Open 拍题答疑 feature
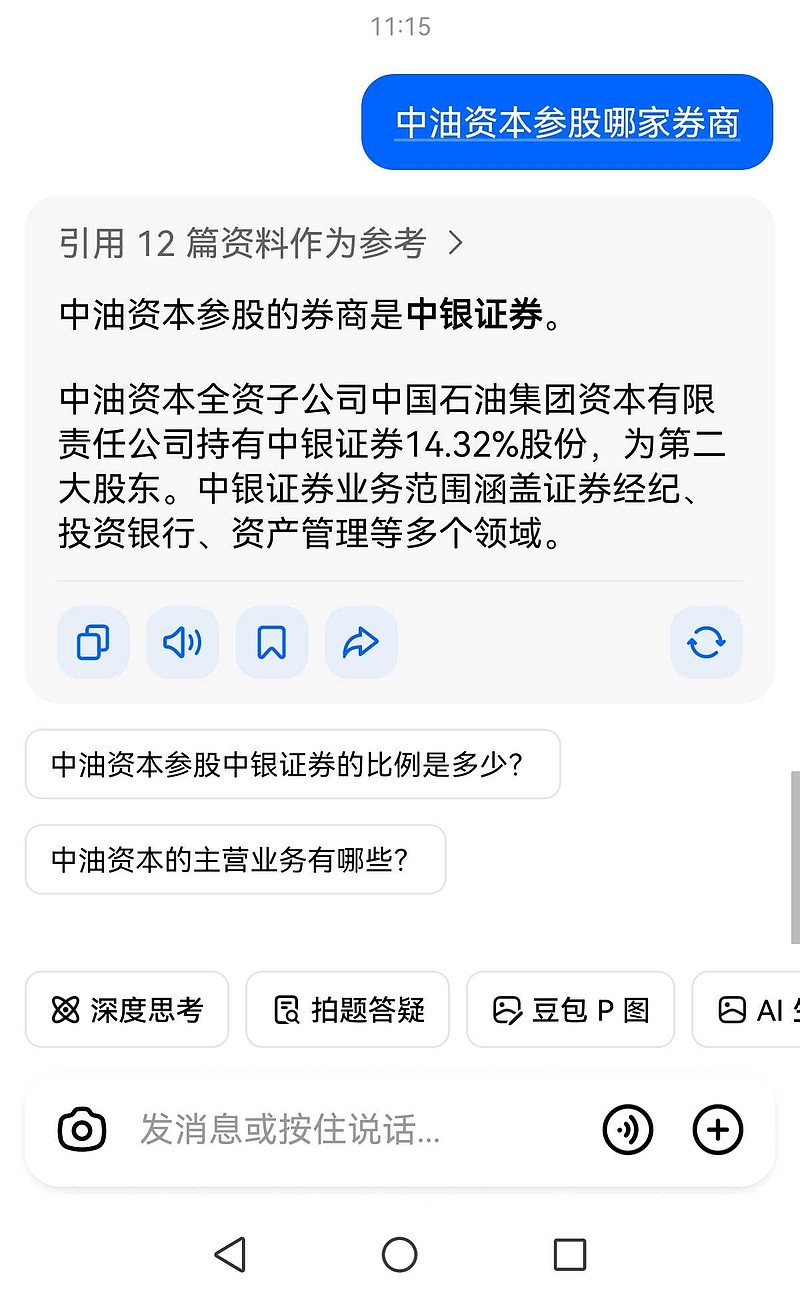 (348, 1010)
